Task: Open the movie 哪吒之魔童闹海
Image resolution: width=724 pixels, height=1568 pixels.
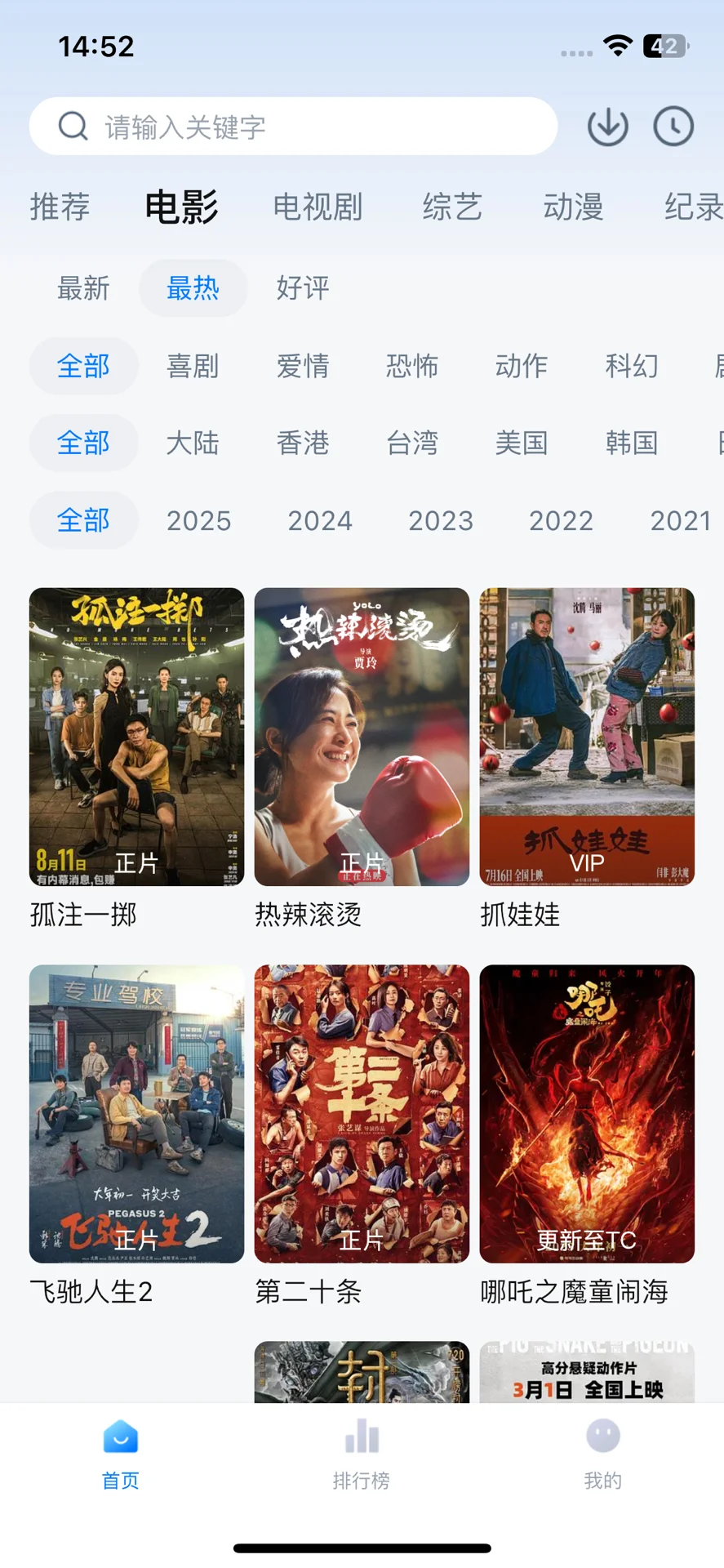Action: point(587,1114)
